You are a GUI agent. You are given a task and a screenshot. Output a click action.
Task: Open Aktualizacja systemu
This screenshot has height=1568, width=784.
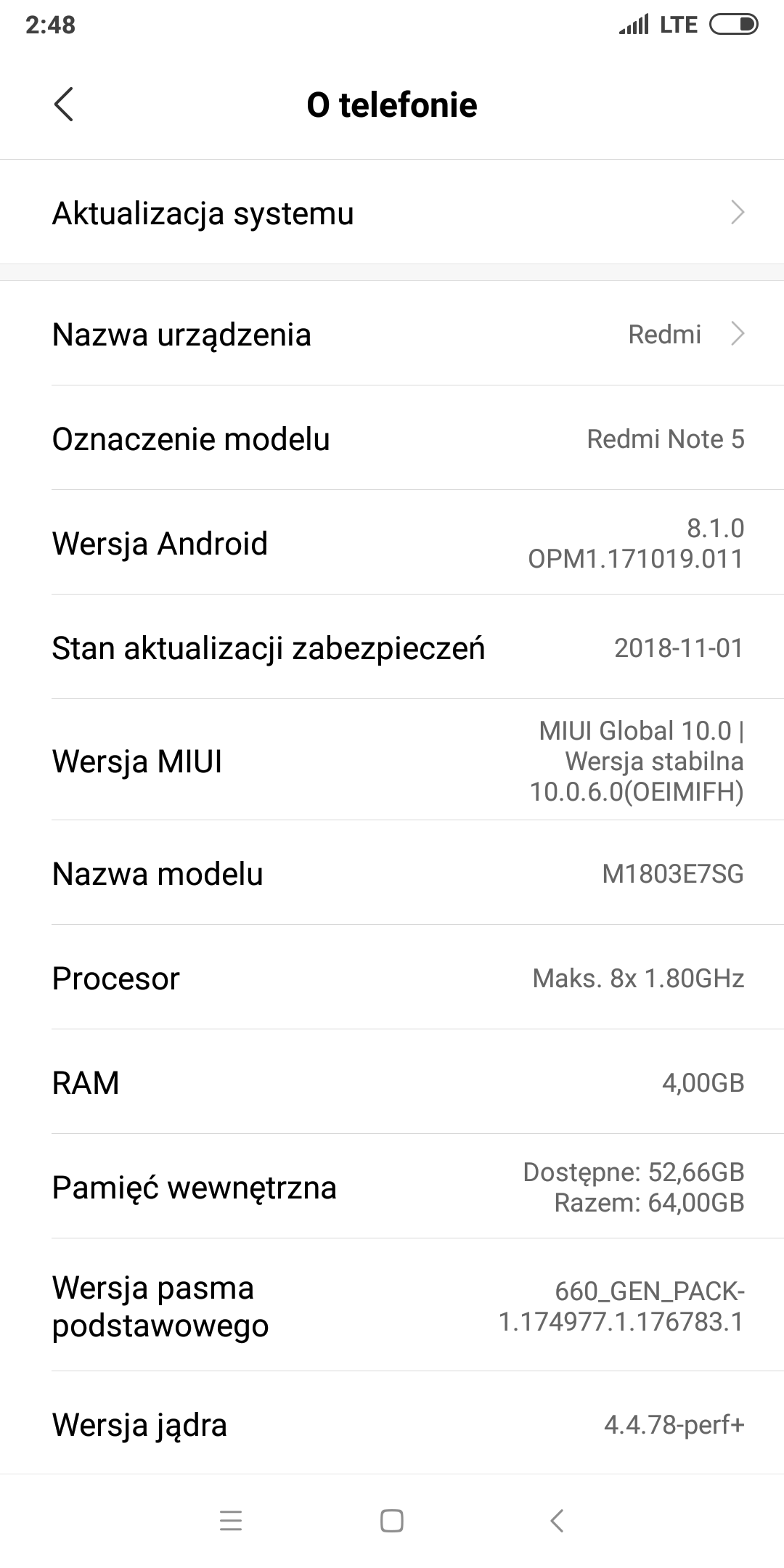click(392, 213)
